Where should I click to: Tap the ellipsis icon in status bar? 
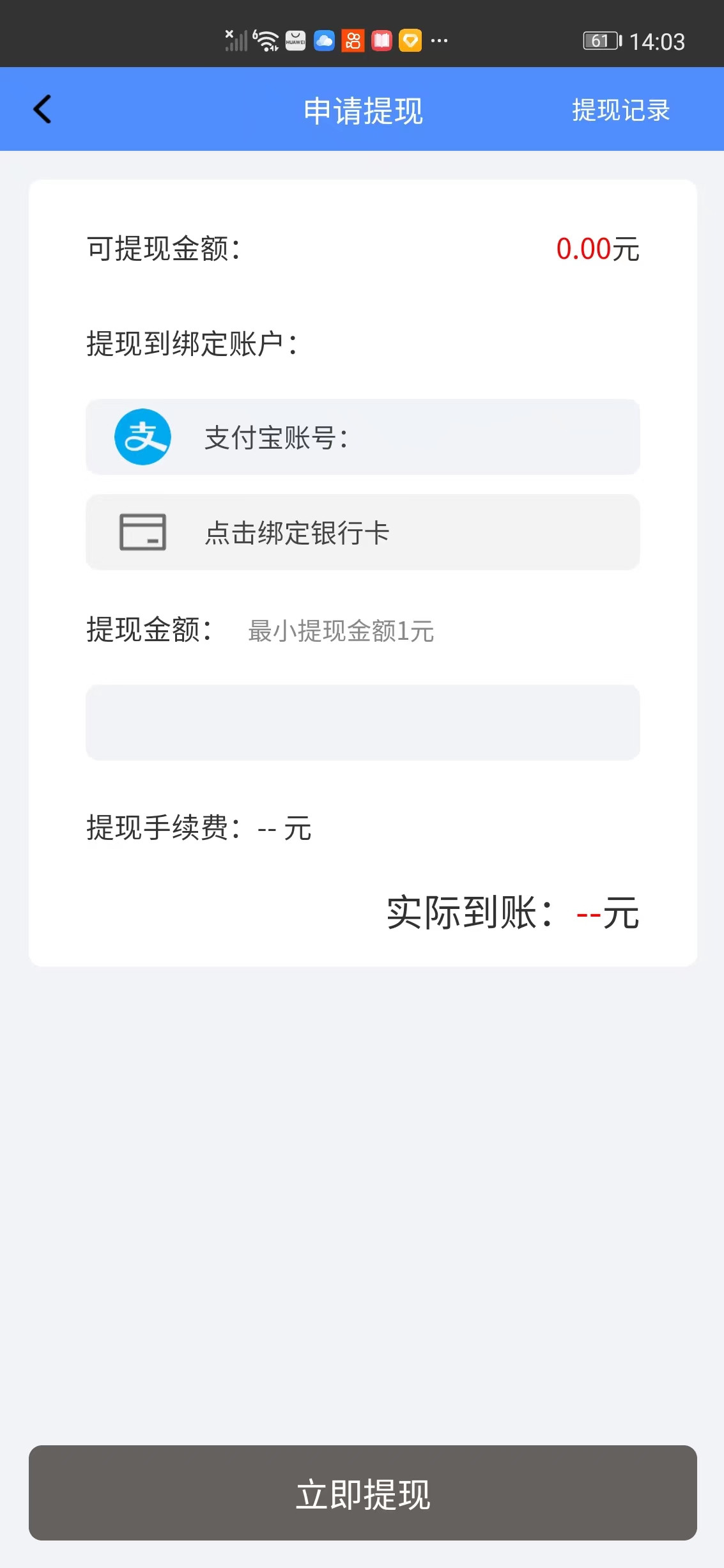click(438, 41)
